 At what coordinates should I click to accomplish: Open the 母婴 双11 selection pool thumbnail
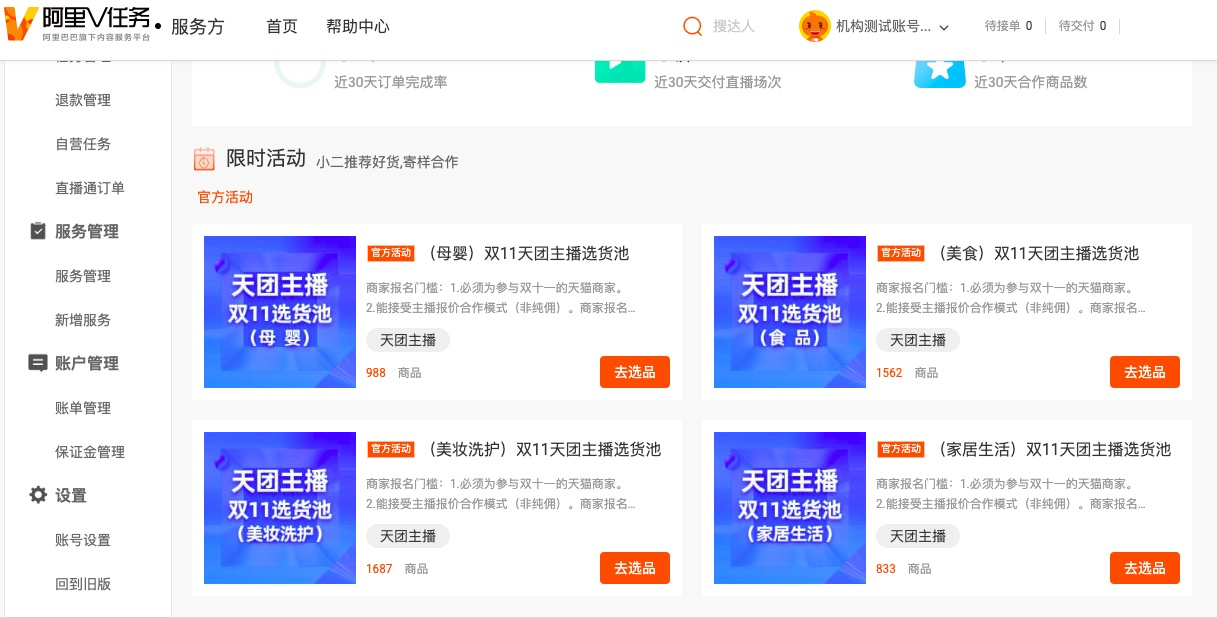coord(280,312)
